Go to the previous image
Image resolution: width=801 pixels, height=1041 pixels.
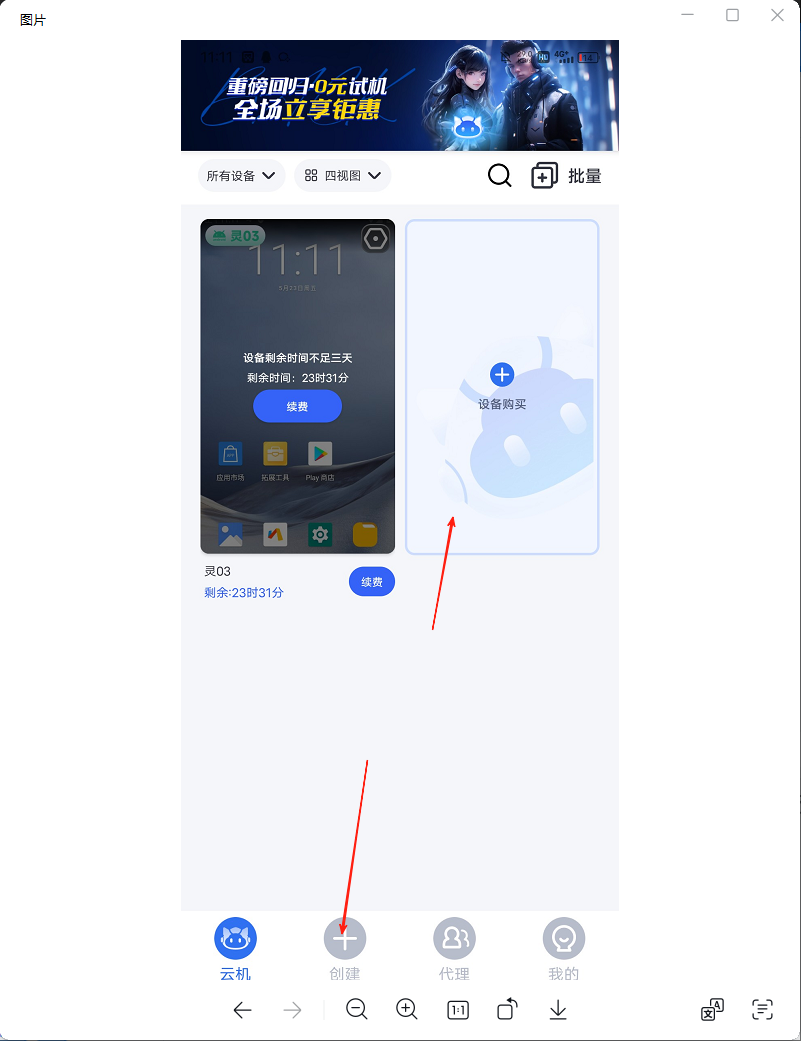click(x=242, y=1010)
